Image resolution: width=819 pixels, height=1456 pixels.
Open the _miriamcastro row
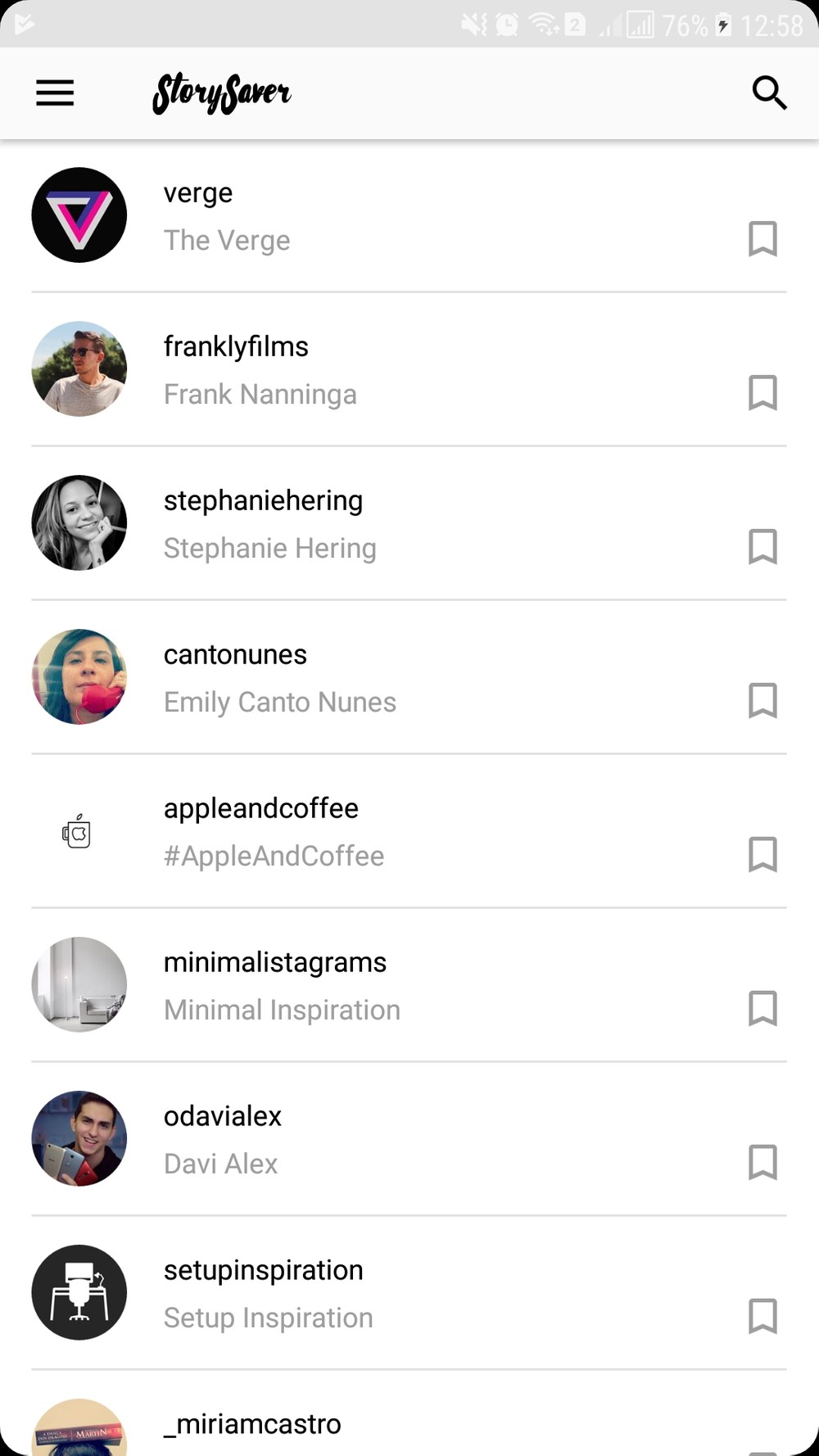pyautogui.click(x=369, y=1425)
